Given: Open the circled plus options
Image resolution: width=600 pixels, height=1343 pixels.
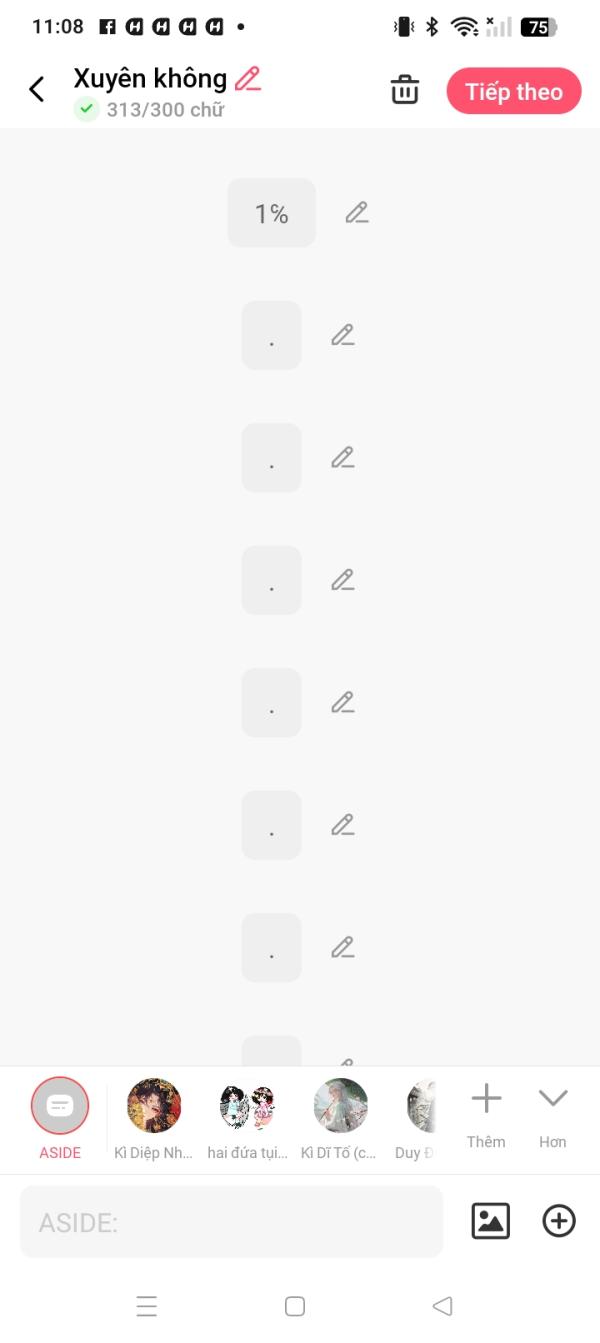Looking at the screenshot, I should (x=559, y=1221).
